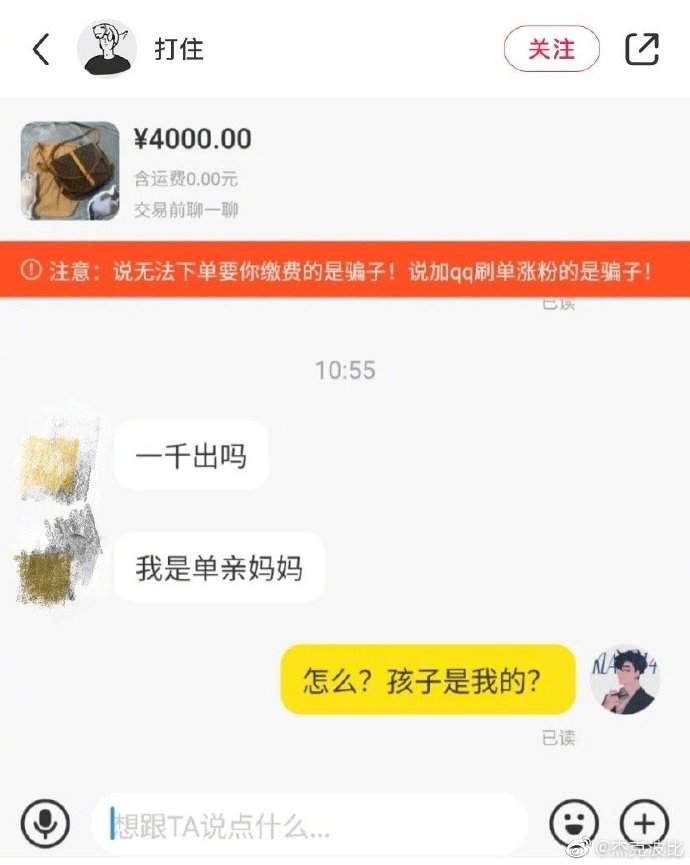Open the share icon in the top bar

pos(642,49)
